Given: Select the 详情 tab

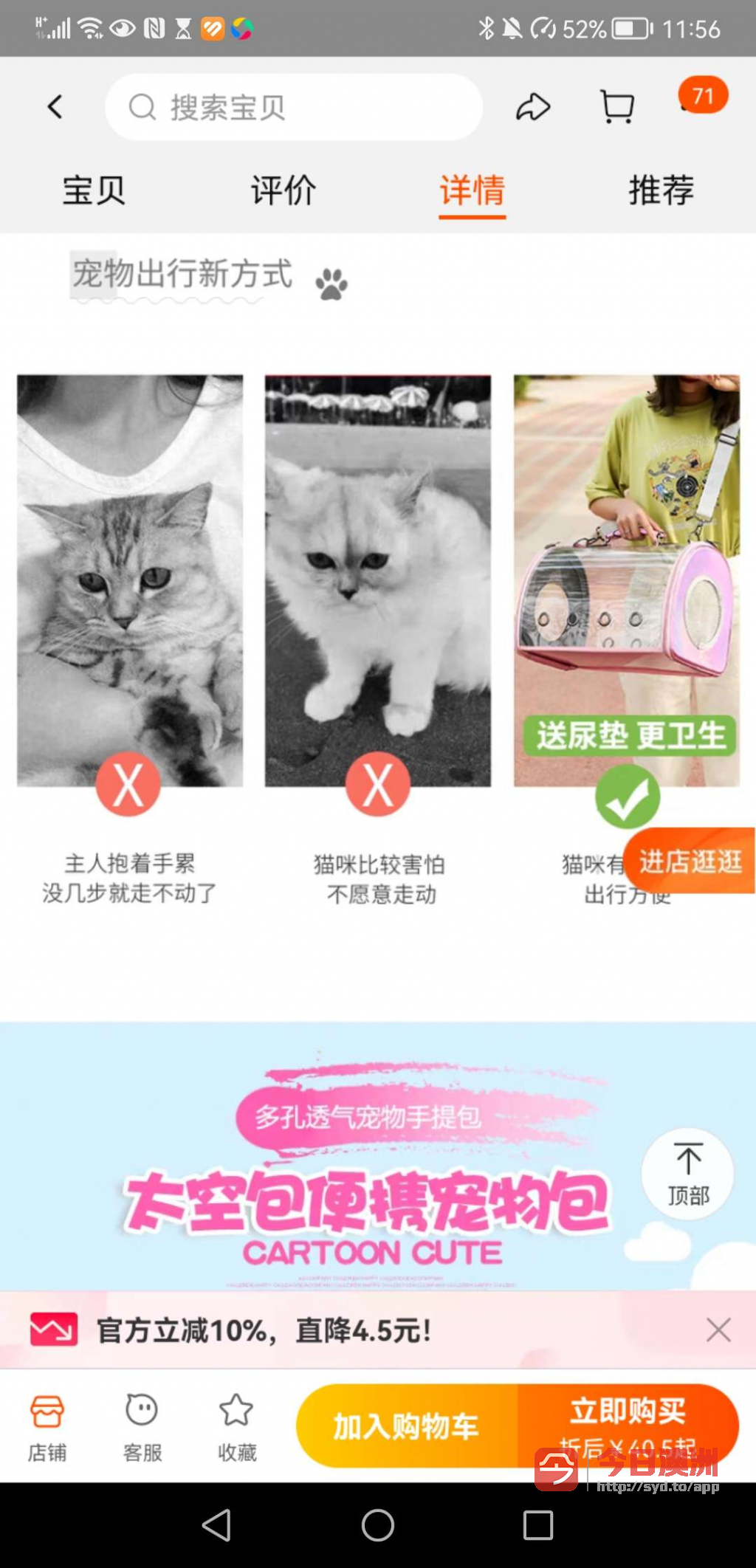Looking at the screenshot, I should click(x=472, y=192).
